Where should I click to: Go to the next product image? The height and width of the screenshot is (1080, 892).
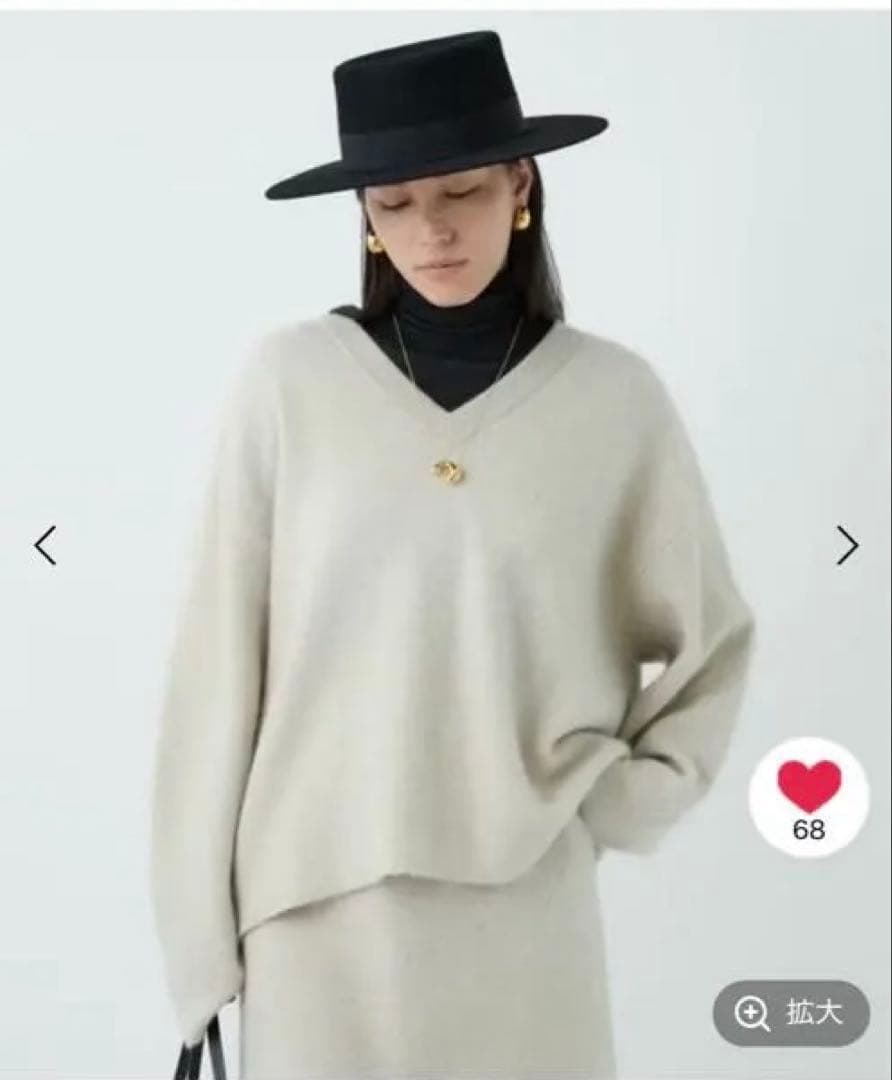pyautogui.click(x=847, y=546)
